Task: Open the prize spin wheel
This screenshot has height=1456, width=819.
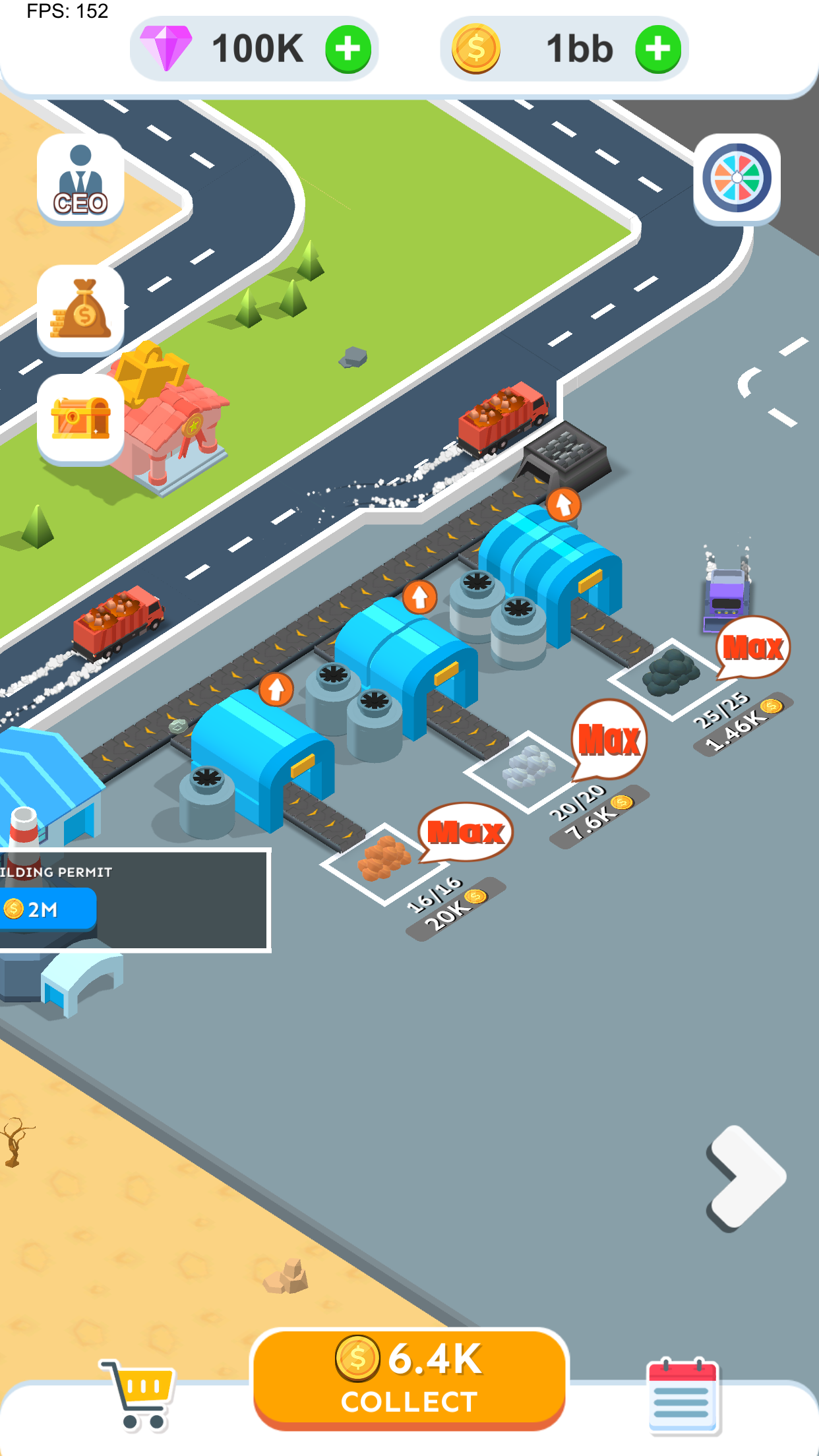Action: [737, 179]
